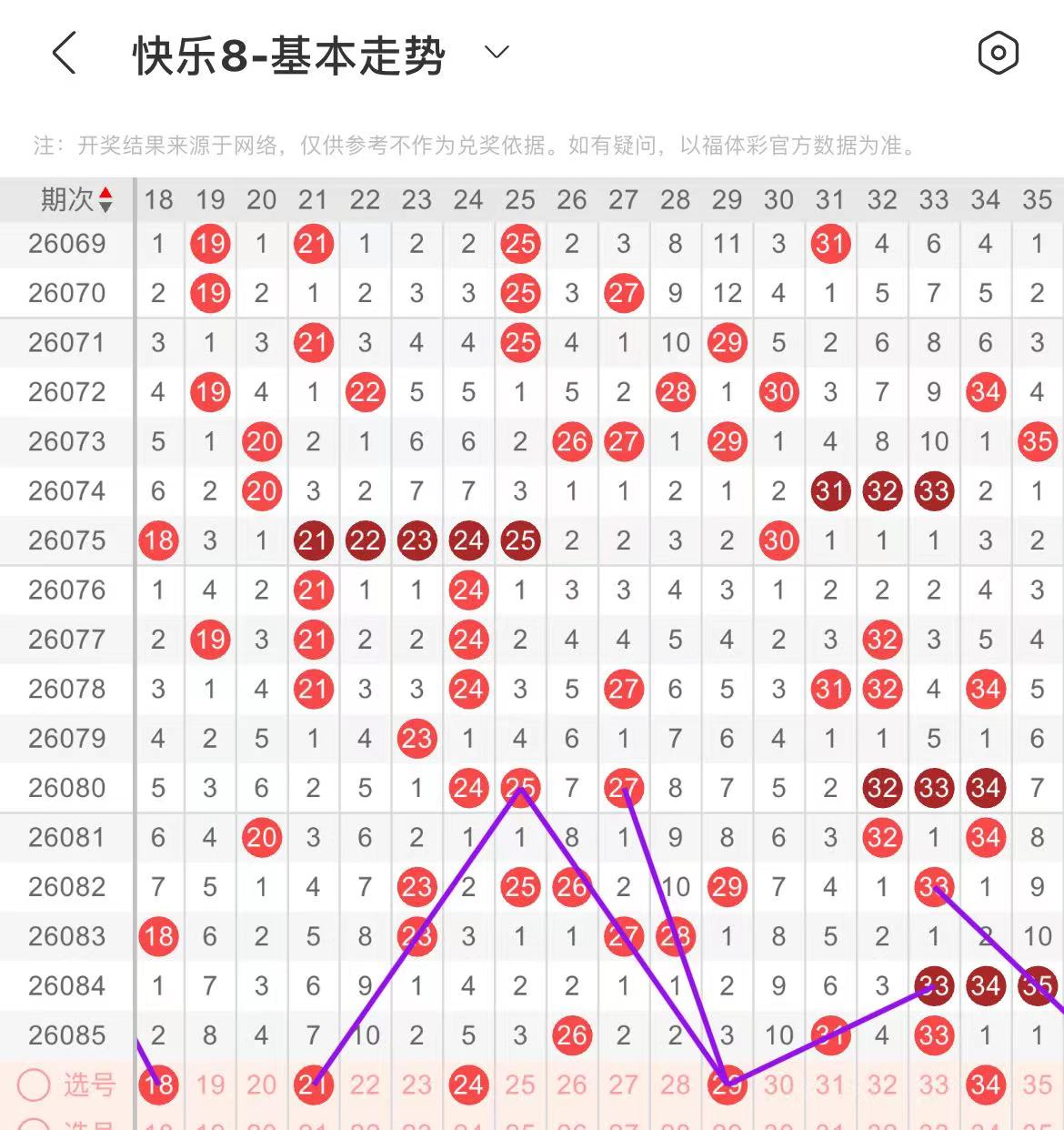Deselect number 21 in the 选号 row
This screenshot has width=1064, height=1130.
tap(314, 1085)
